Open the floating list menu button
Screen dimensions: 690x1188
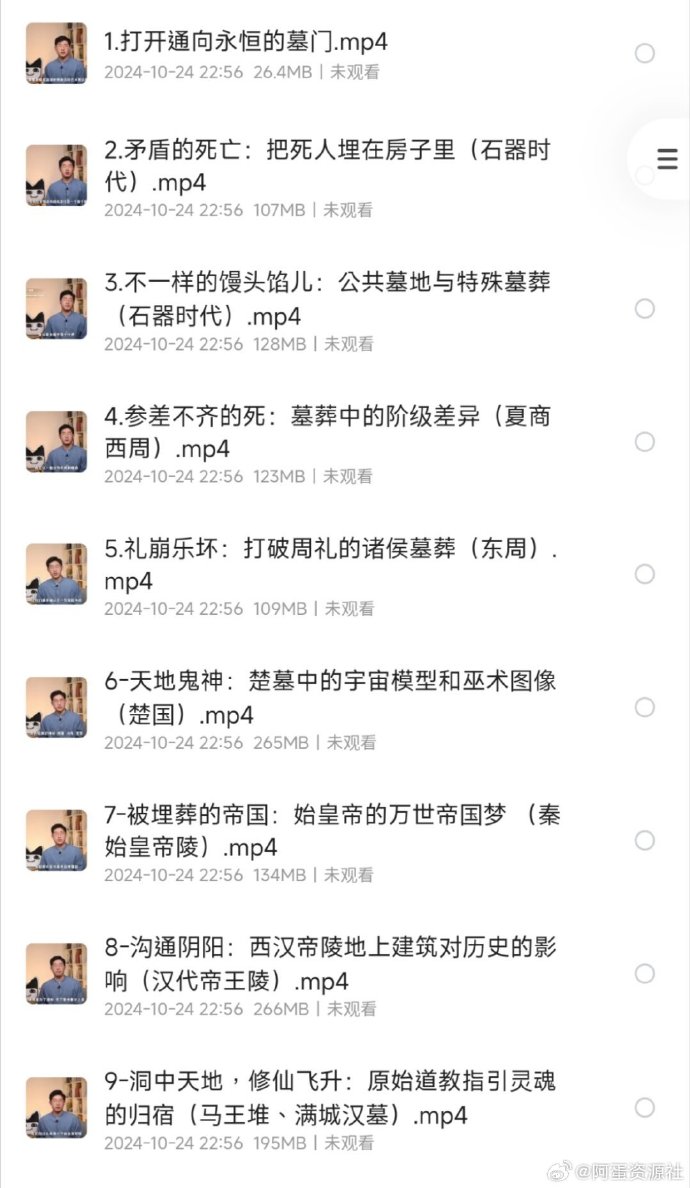667,159
